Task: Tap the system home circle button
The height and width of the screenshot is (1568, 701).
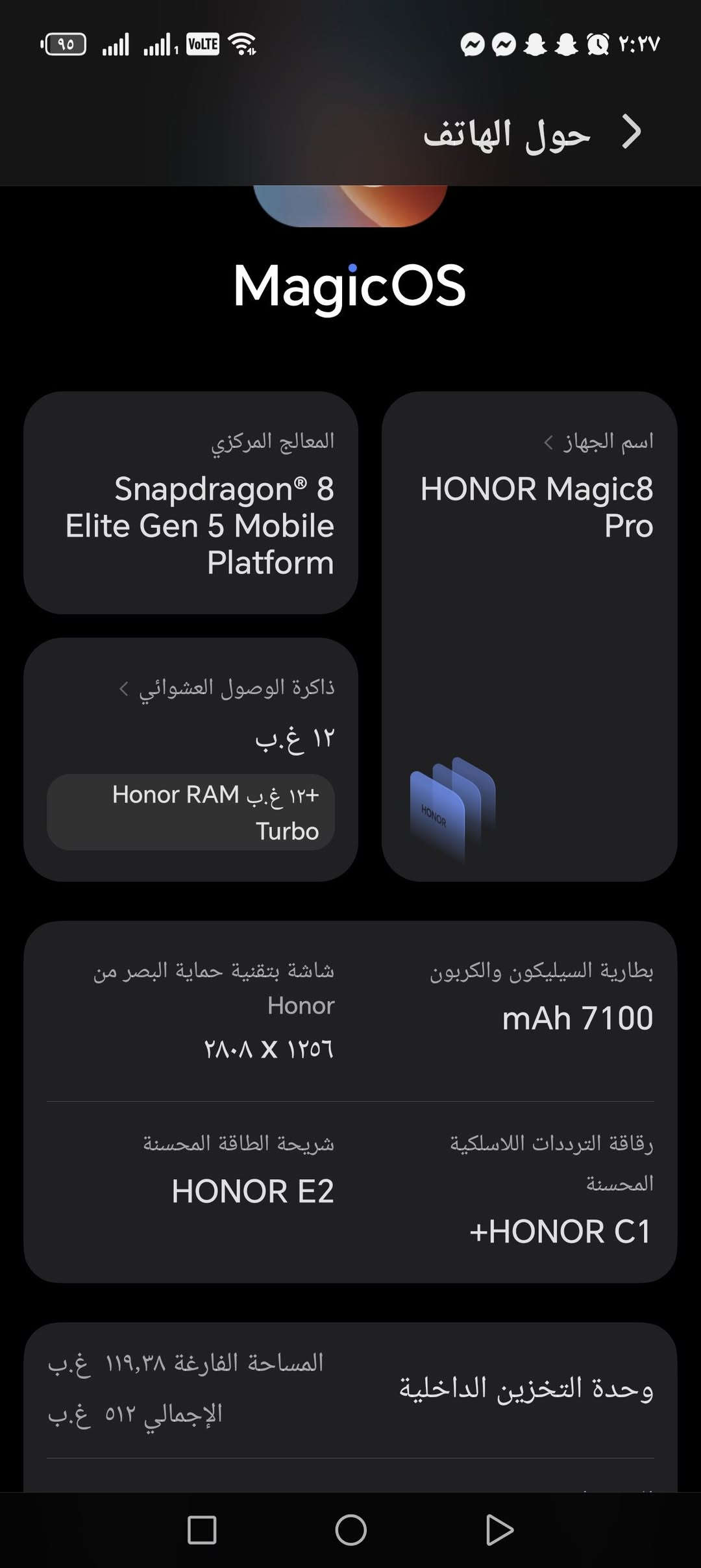Action: pyautogui.click(x=350, y=1530)
